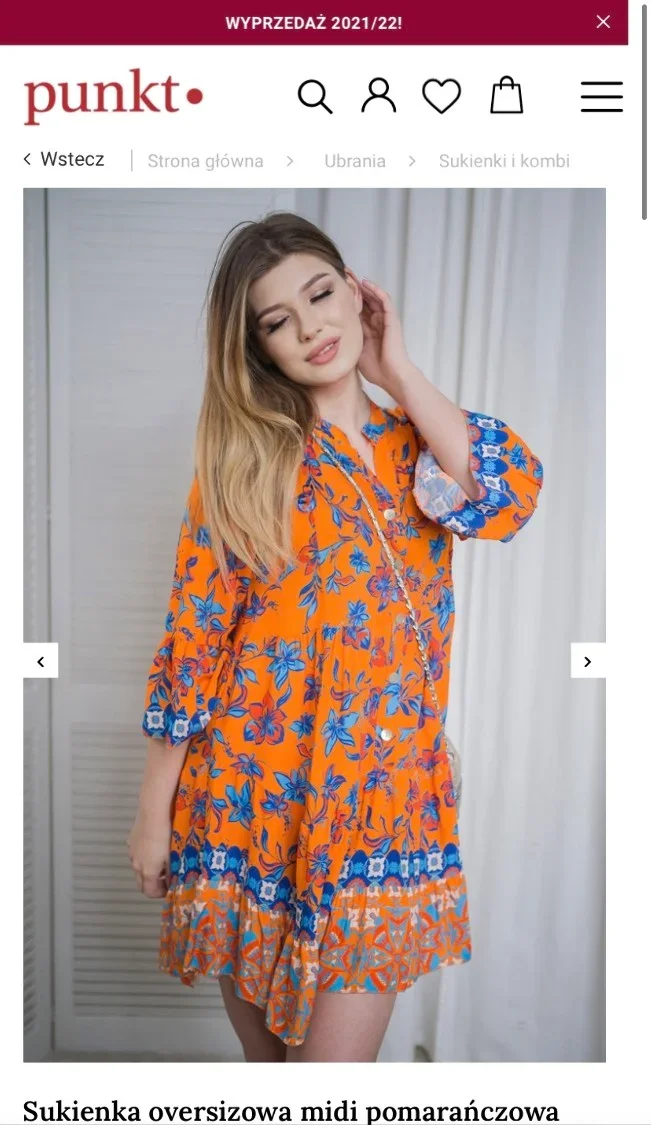Show the next product photo
The image size is (651, 1125).
coord(588,661)
